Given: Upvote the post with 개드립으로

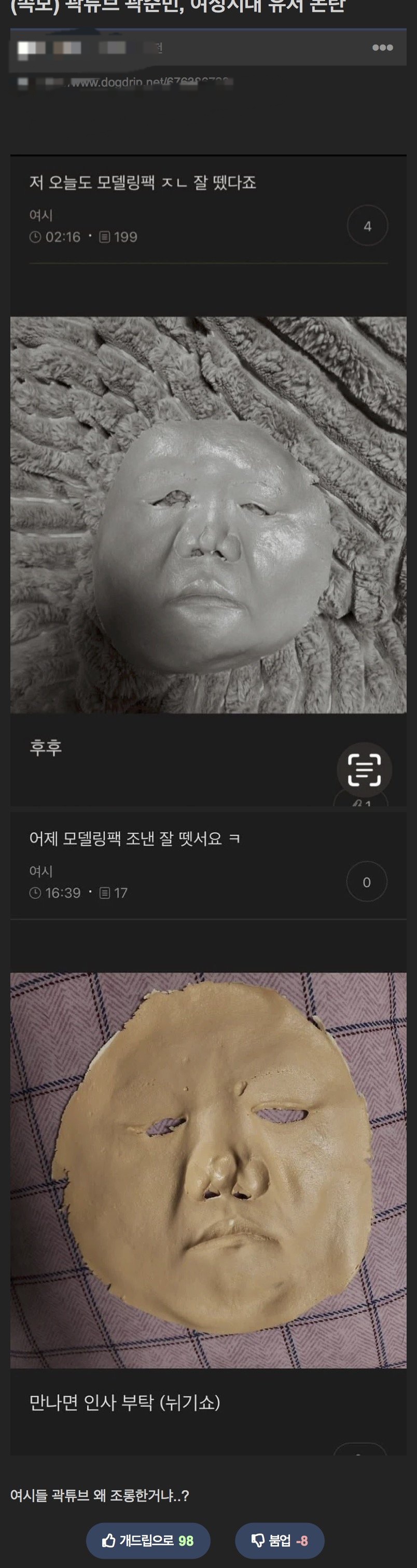Looking at the screenshot, I should [148, 1540].
